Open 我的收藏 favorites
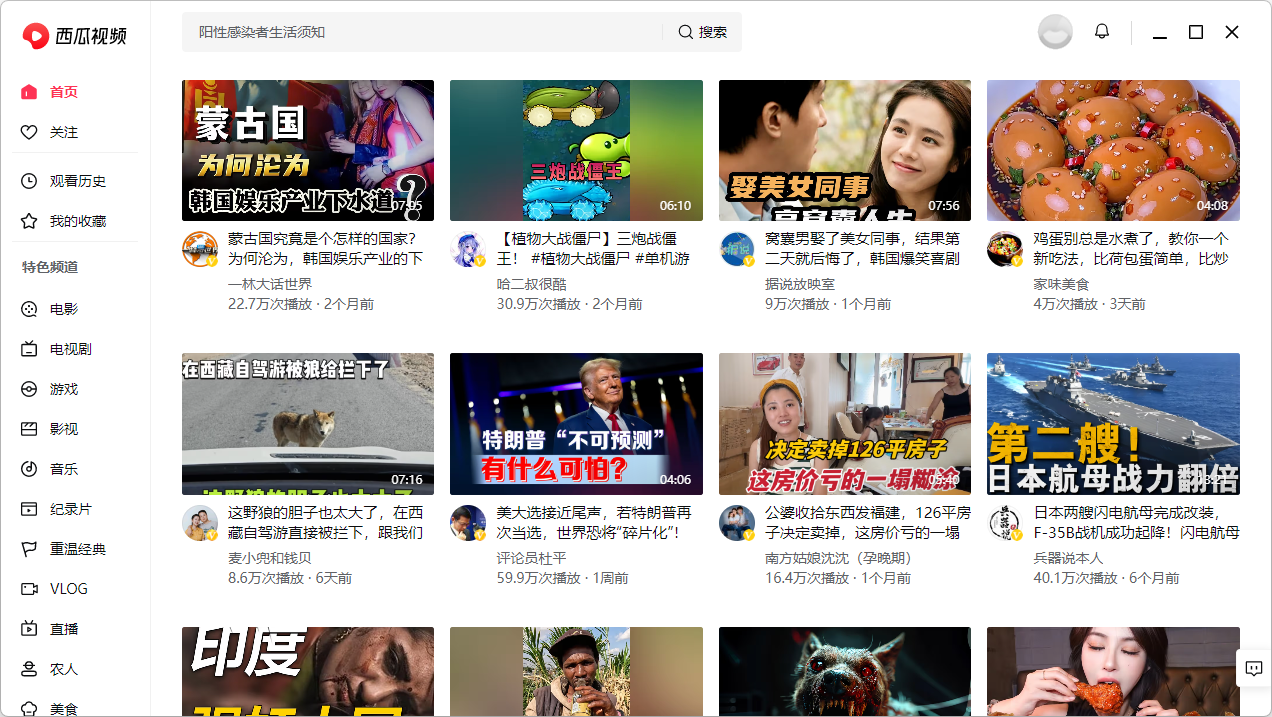Viewport: 1272px width, 717px height. 77,221
